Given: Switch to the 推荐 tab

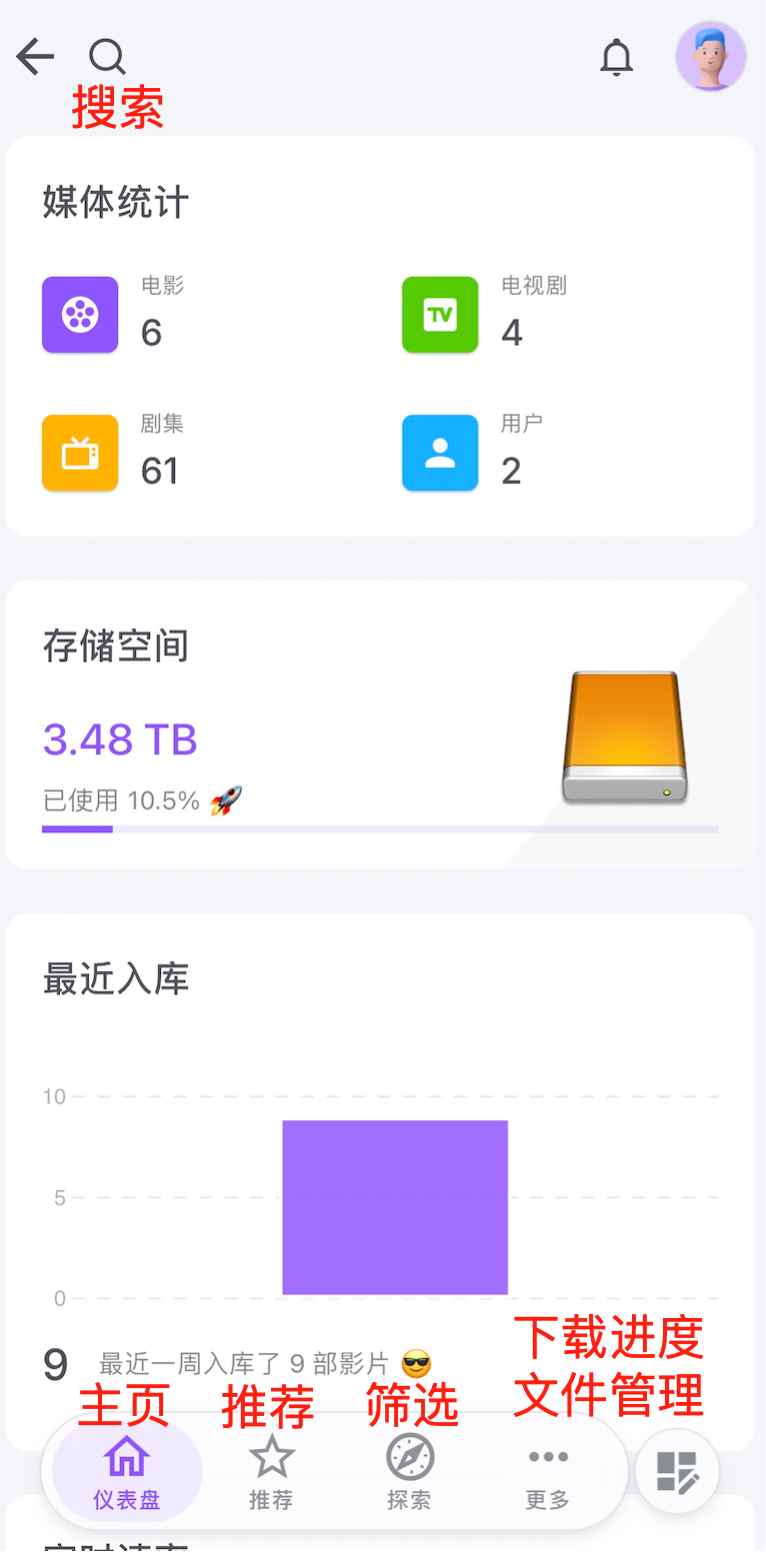Looking at the screenshot, I should click(x=271, y=1472).
